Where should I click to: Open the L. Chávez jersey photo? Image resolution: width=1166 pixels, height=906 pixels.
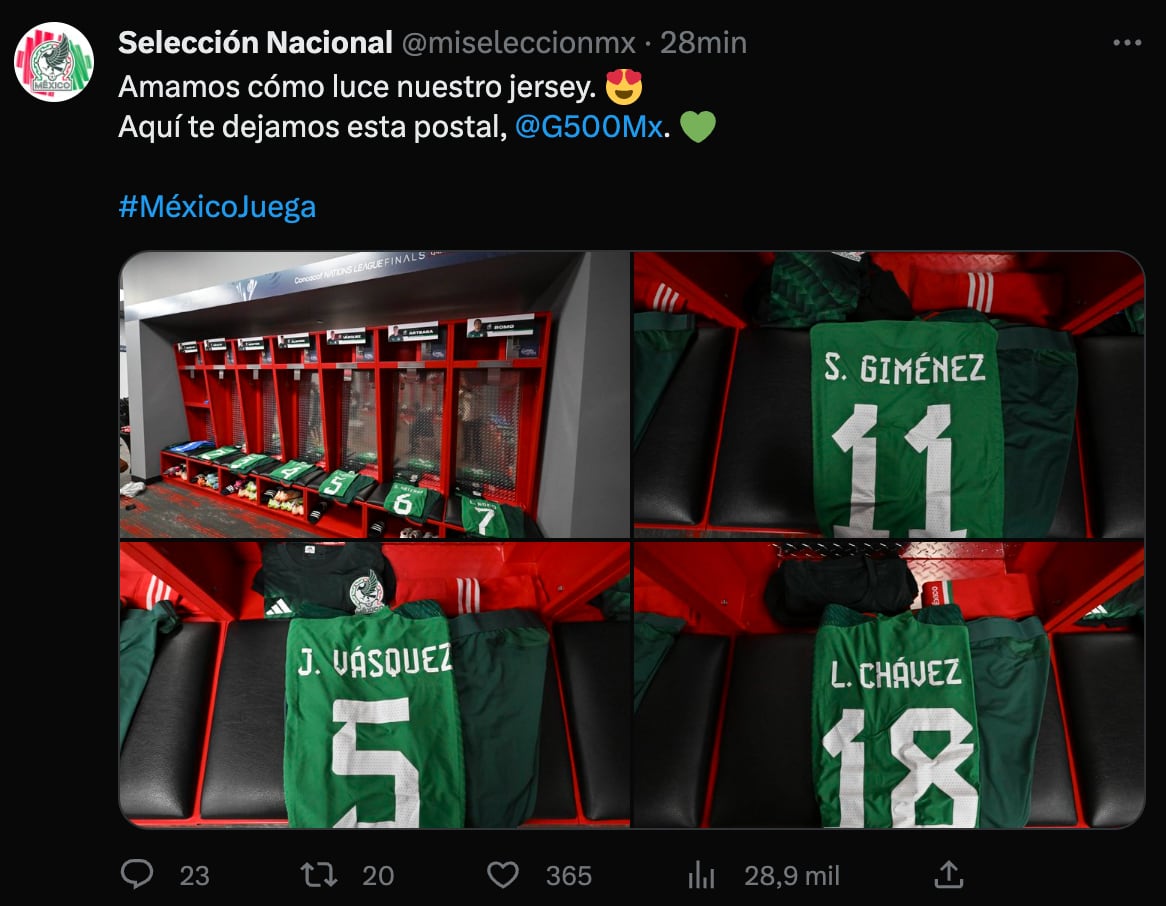coord(888,685)
